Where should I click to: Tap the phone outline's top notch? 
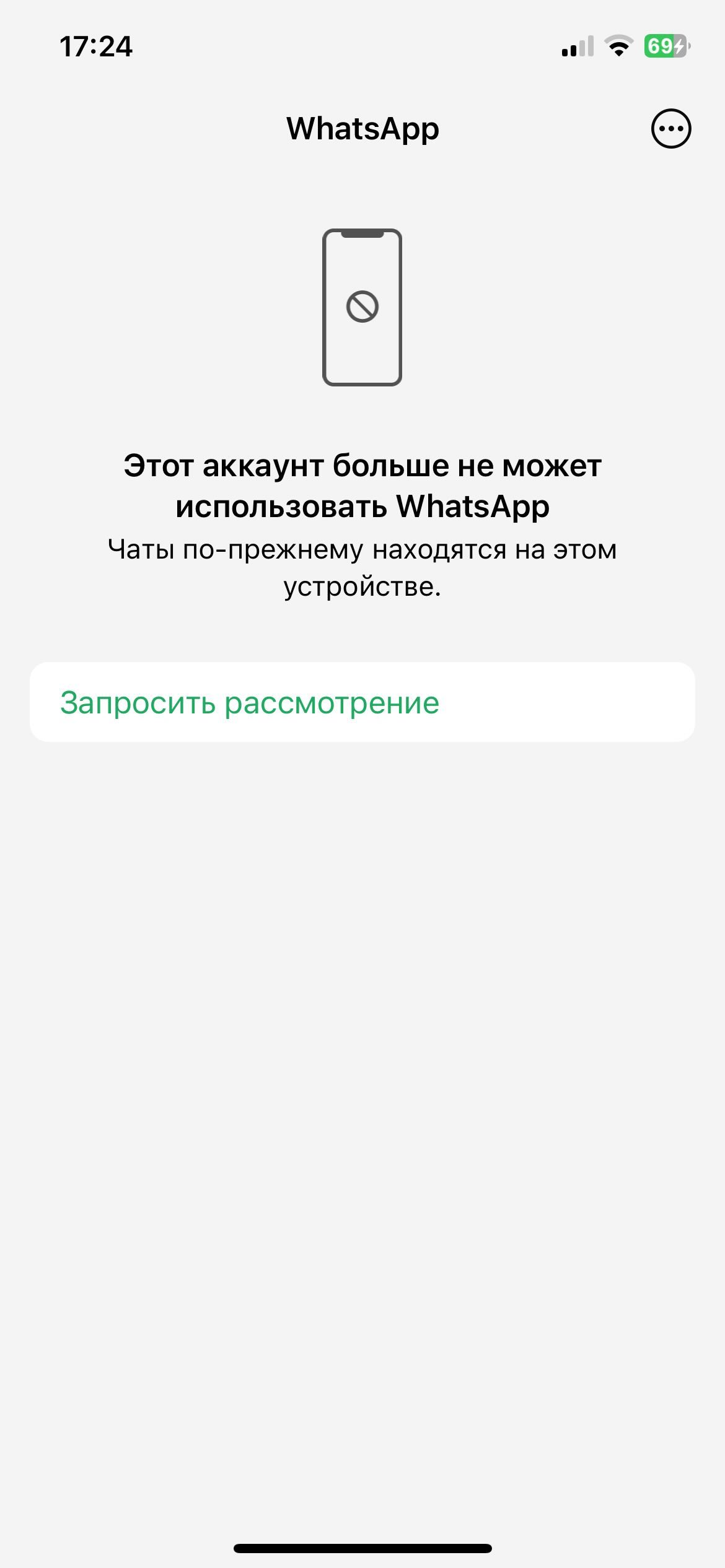362,234
